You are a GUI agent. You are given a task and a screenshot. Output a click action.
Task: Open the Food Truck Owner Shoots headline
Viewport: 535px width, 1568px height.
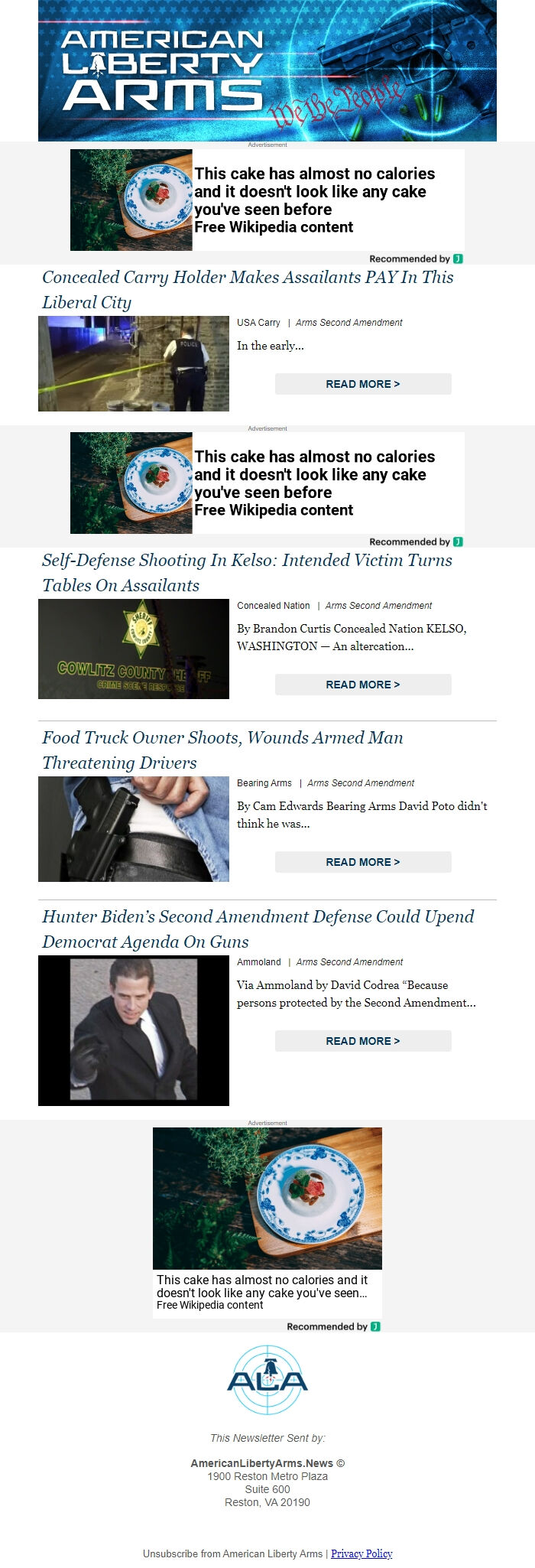pyautogui.click(x=222, y=750)
